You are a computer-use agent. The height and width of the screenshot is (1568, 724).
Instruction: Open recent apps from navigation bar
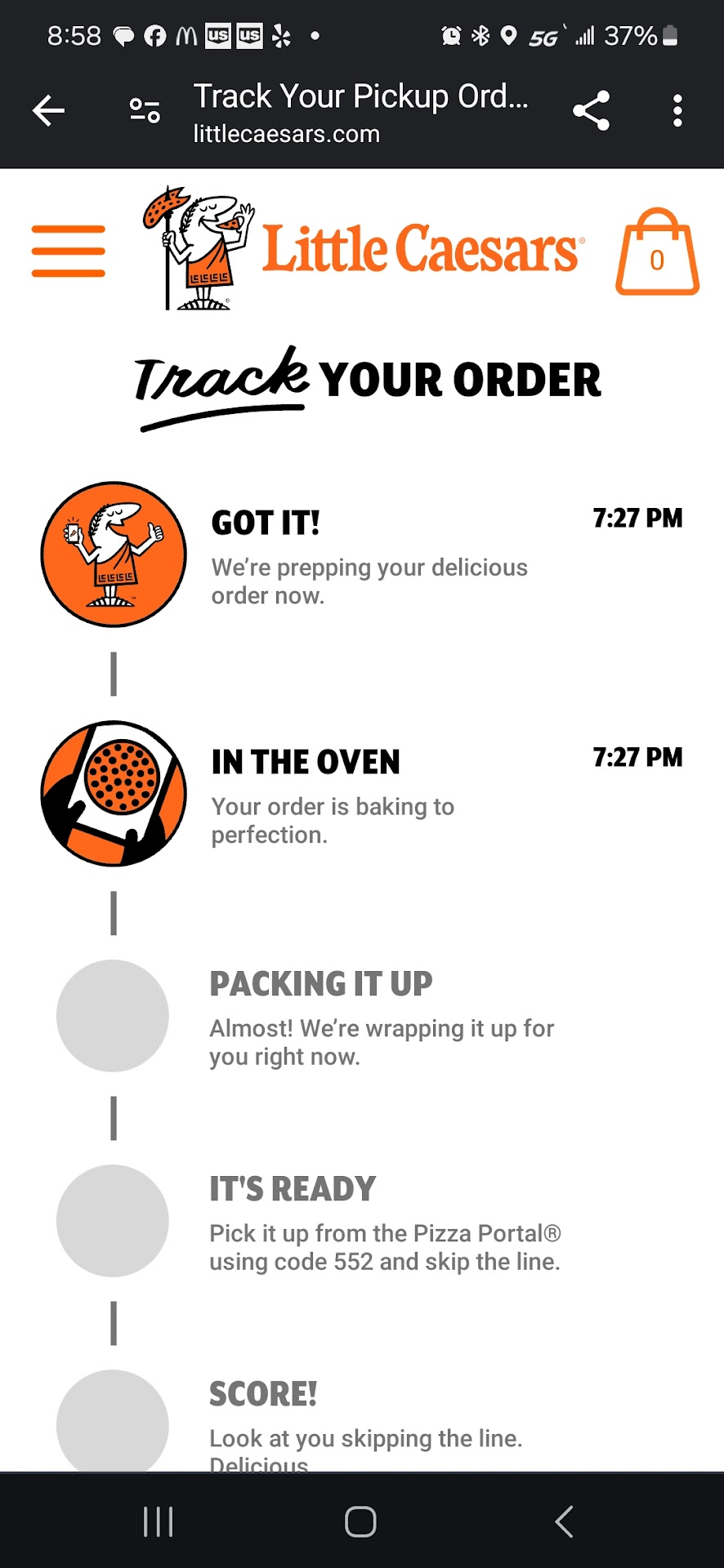158,1521
